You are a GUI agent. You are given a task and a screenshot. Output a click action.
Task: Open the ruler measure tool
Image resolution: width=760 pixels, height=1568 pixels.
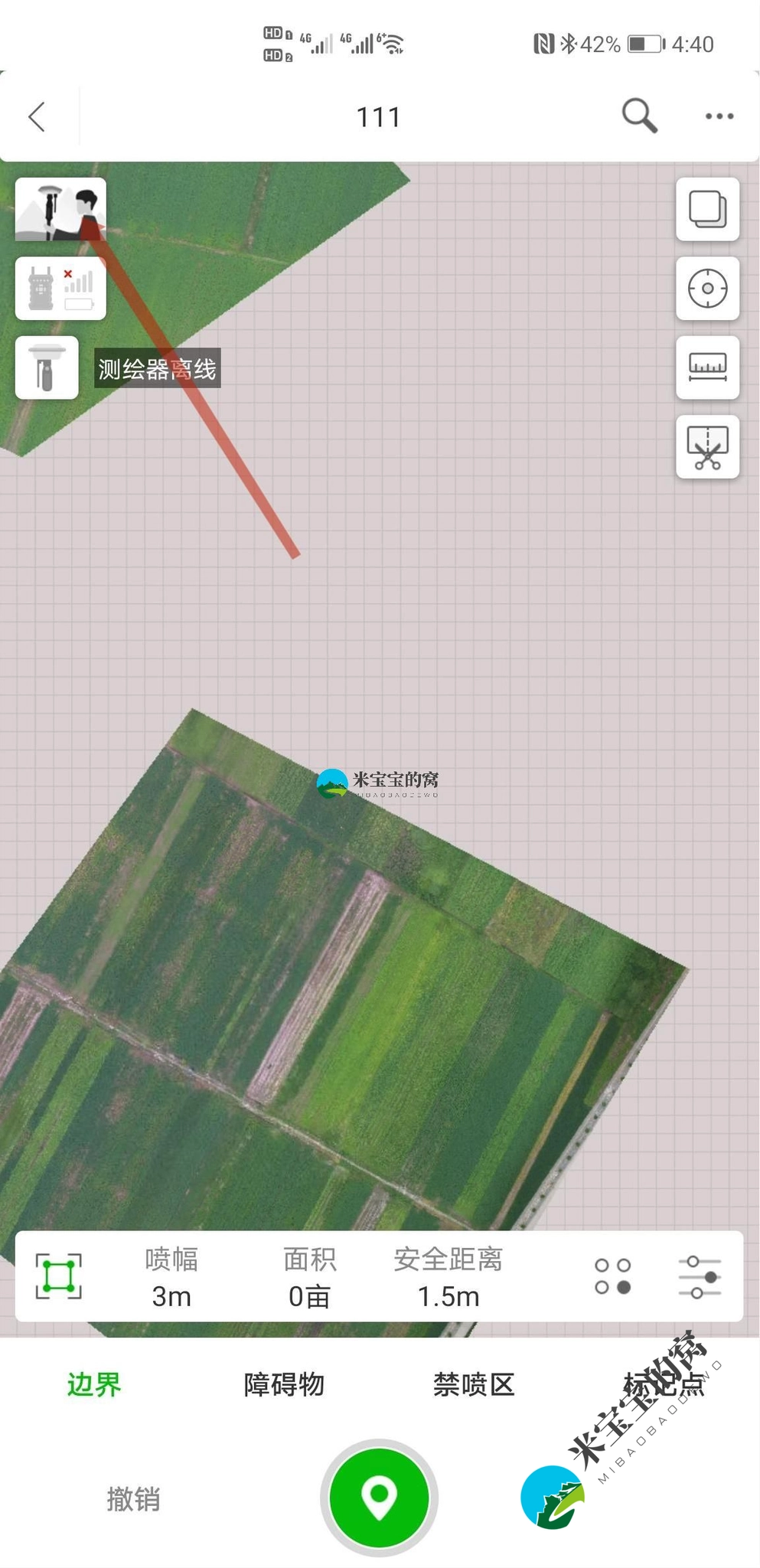click(707, 367)
